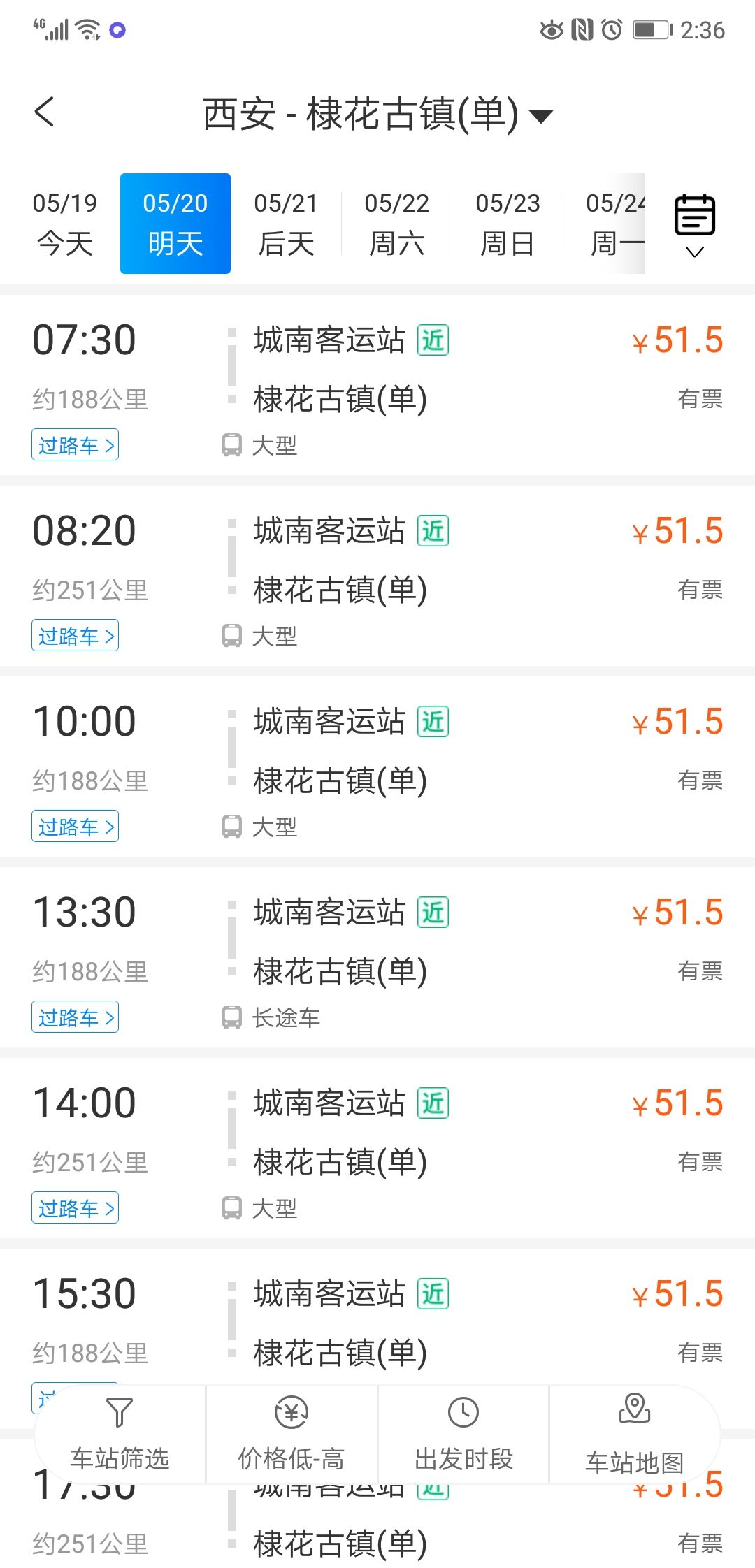Viewport: 755px width, 1568px height.
Task: Open the calendar date picker
Action: point(694,224)
